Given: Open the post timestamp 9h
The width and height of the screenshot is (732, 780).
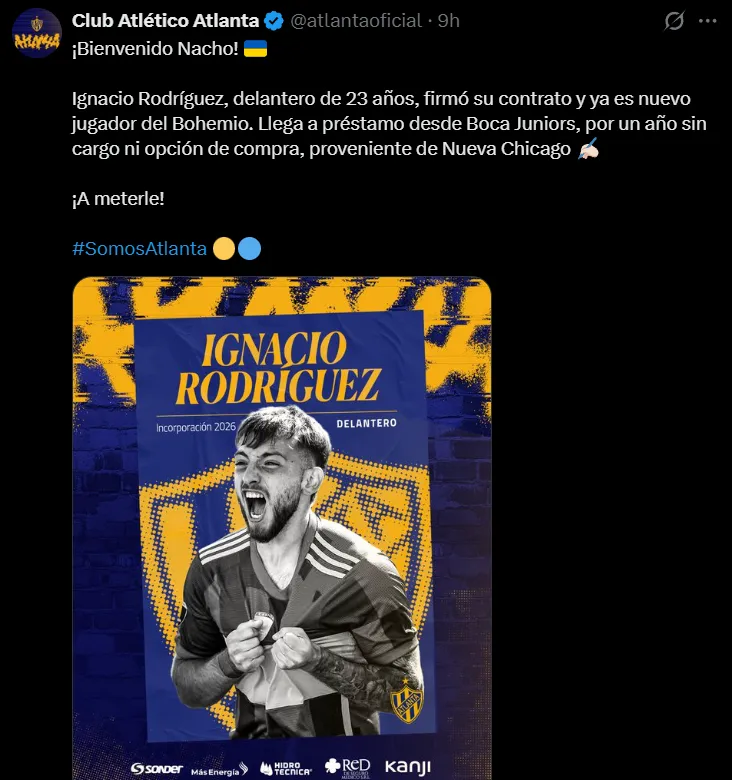Looking at the screenshot, I should pyautogui.click(x=450, y=21).
